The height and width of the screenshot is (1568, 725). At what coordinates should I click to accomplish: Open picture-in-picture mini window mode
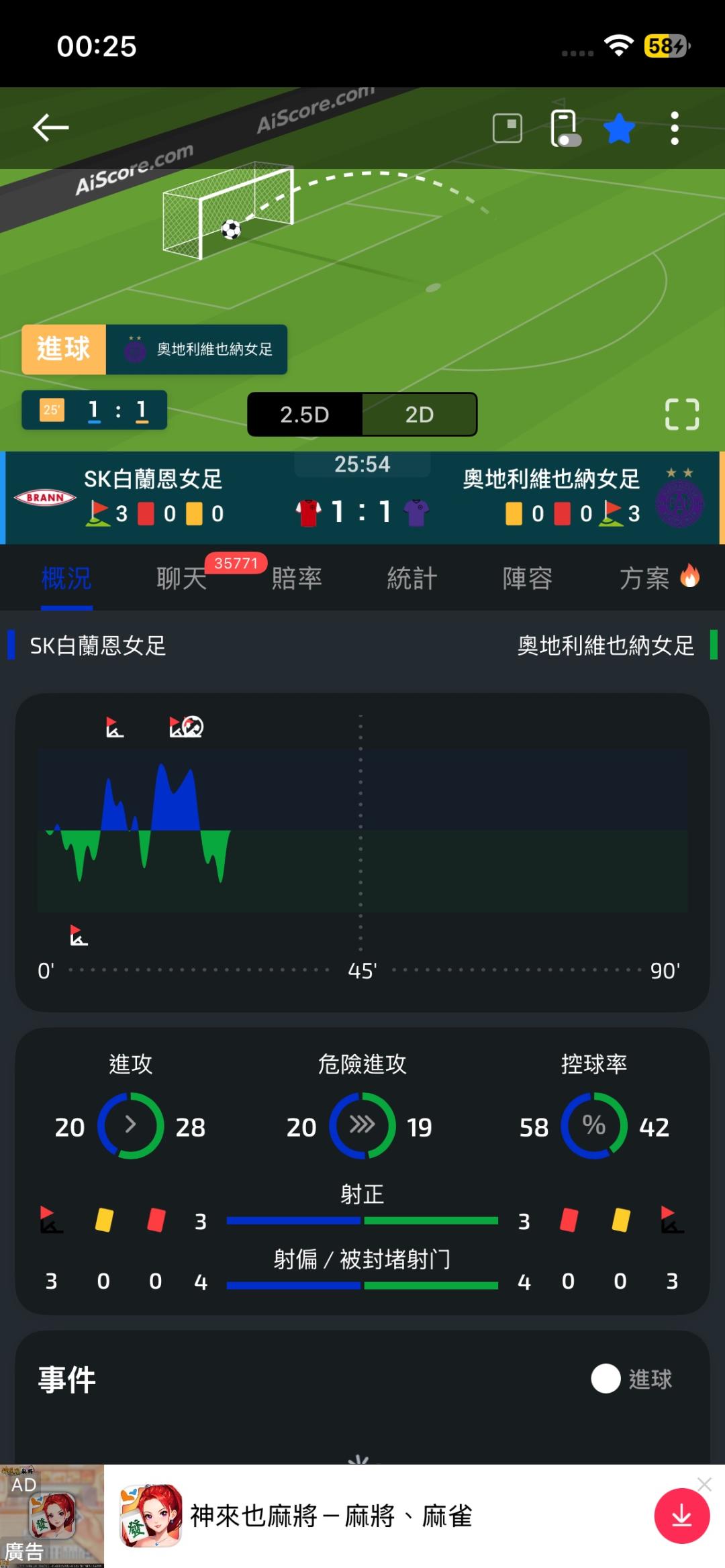[507, 128]
